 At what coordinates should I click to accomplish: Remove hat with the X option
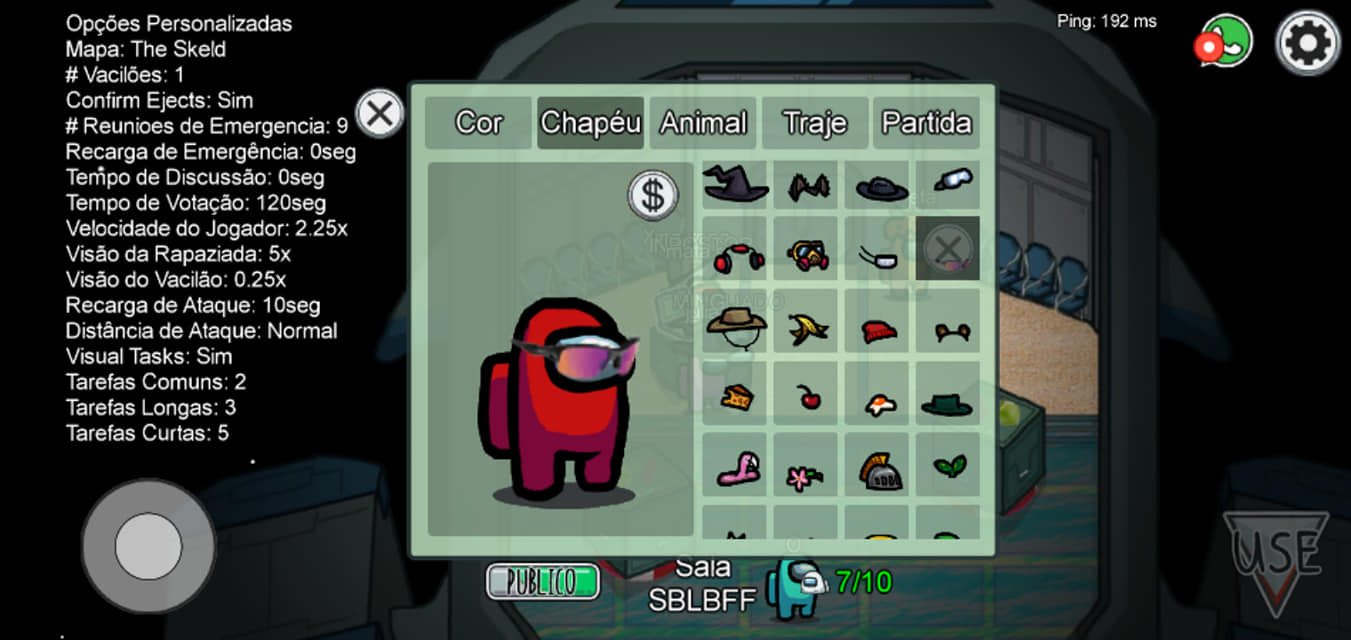[x=946, y=247]
